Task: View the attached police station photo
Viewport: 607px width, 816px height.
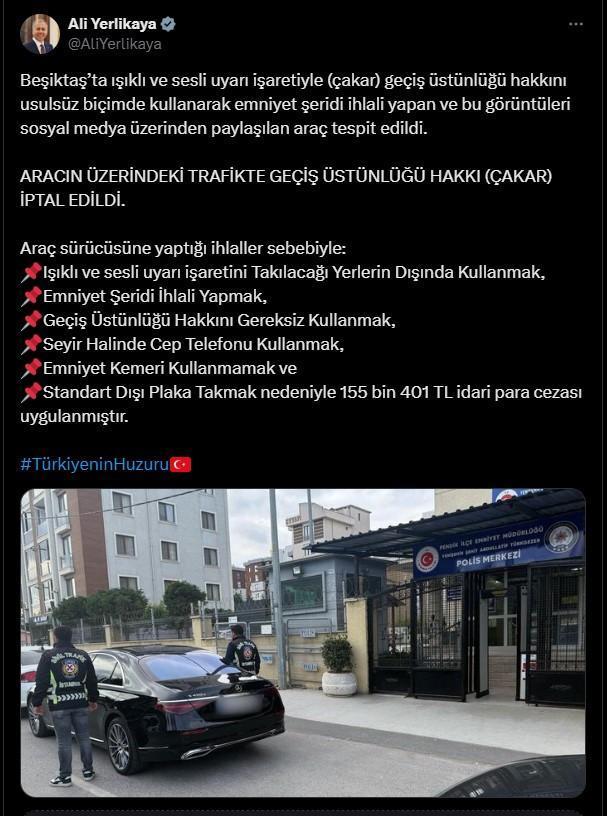Action: tap(303, 642)
